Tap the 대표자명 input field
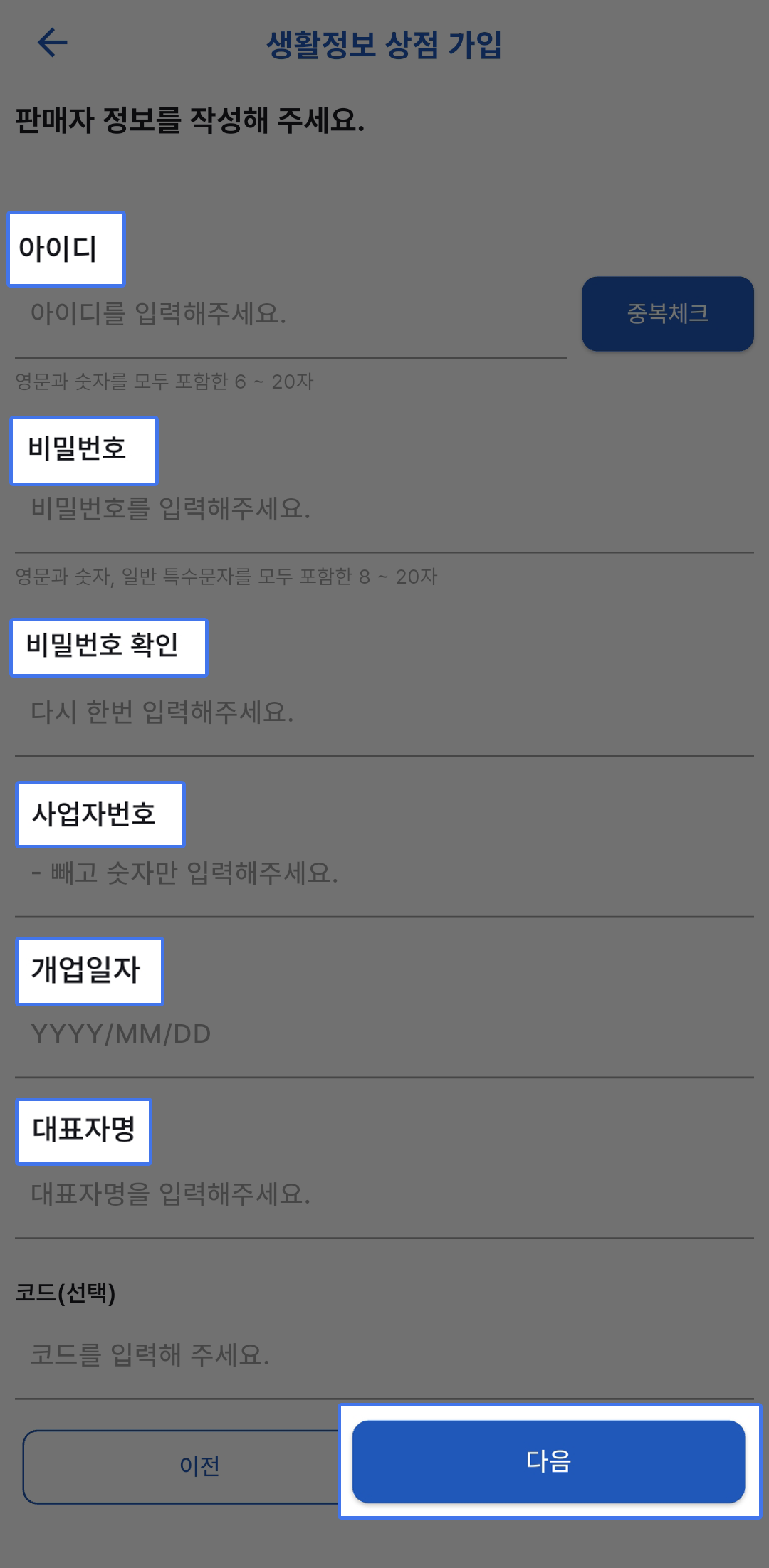The image size is (769, 1568). [384, 1194]
